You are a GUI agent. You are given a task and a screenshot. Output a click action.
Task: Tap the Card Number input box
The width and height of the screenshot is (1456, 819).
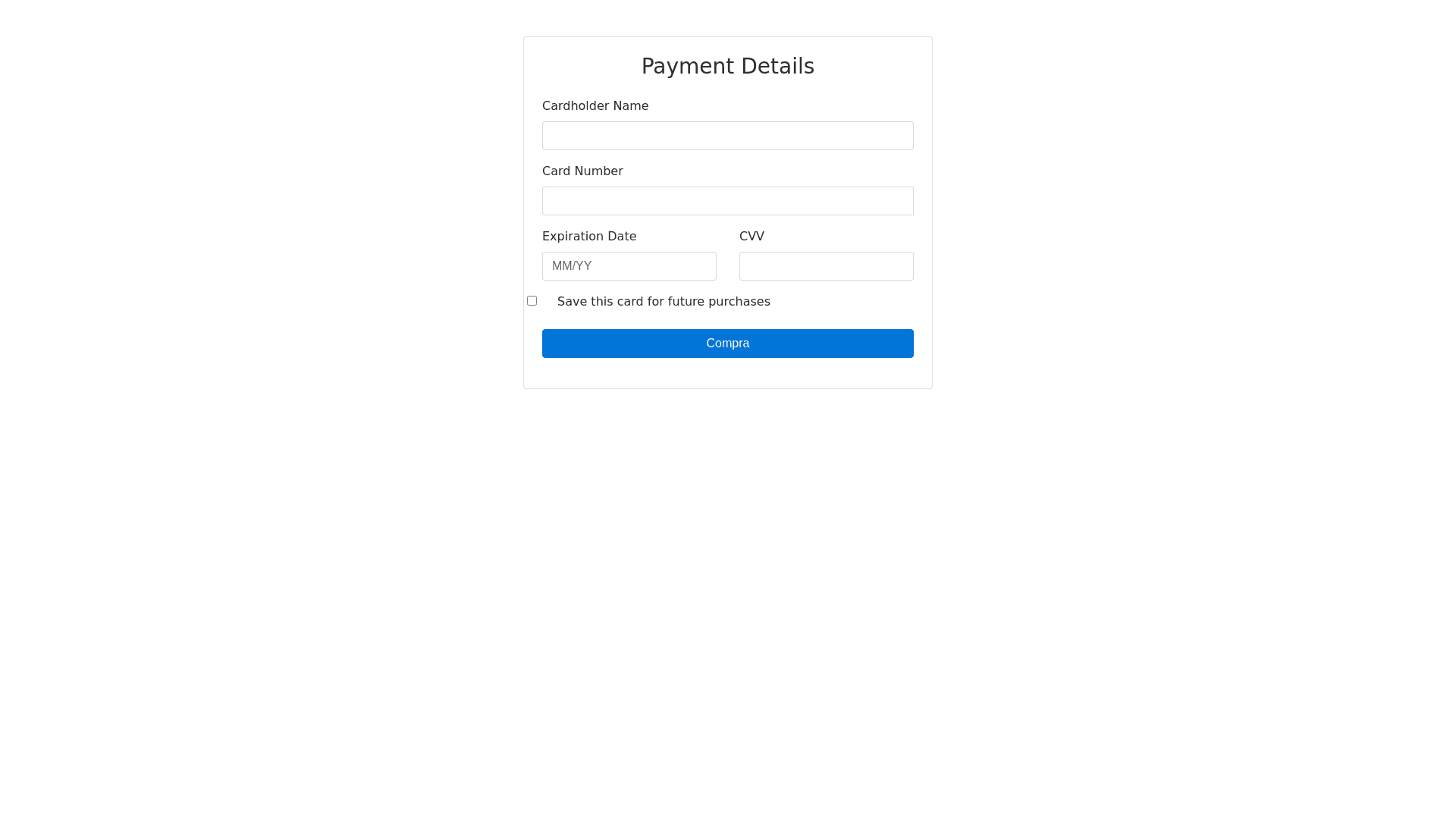coord(727,201)
